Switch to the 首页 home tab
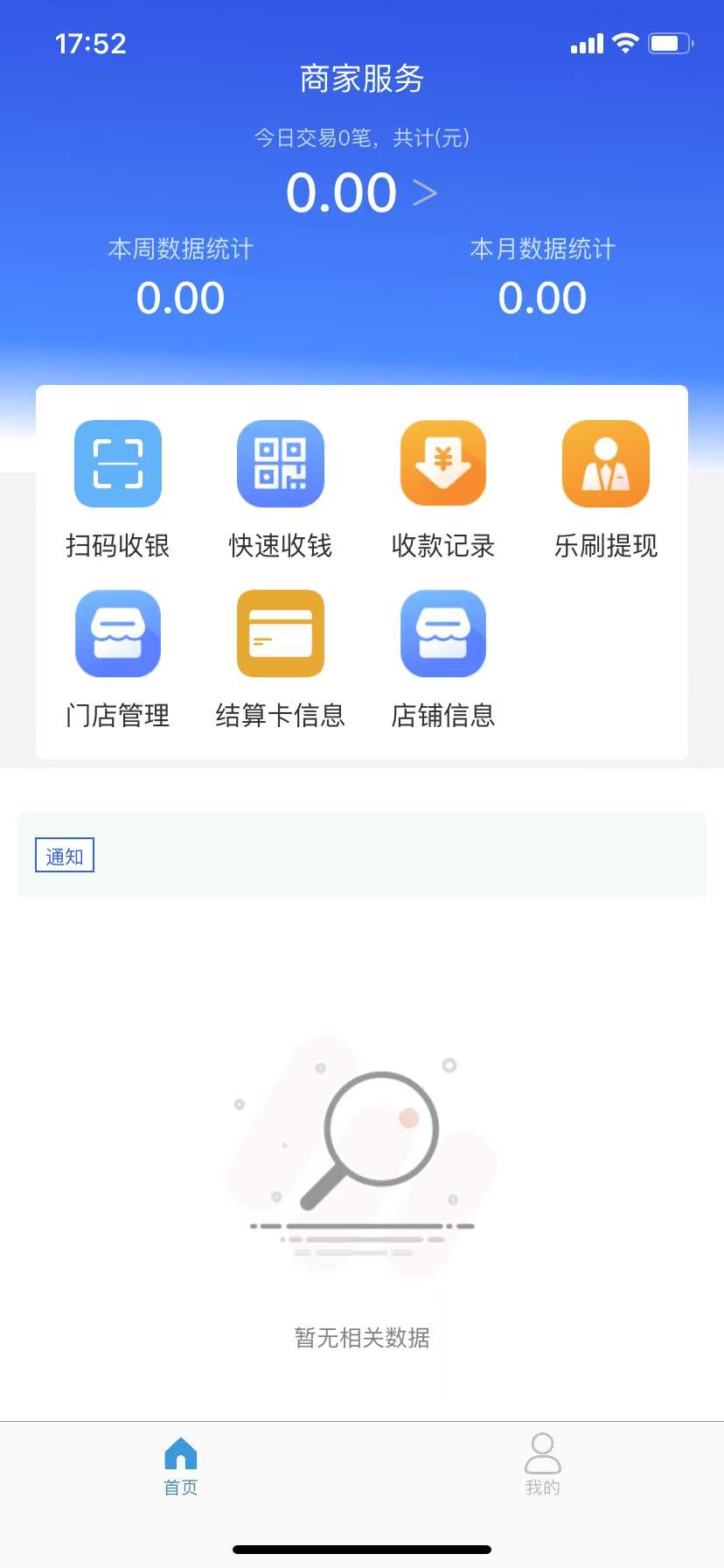Viewport: 724px width, 1568px height. tap(181, 1459)
